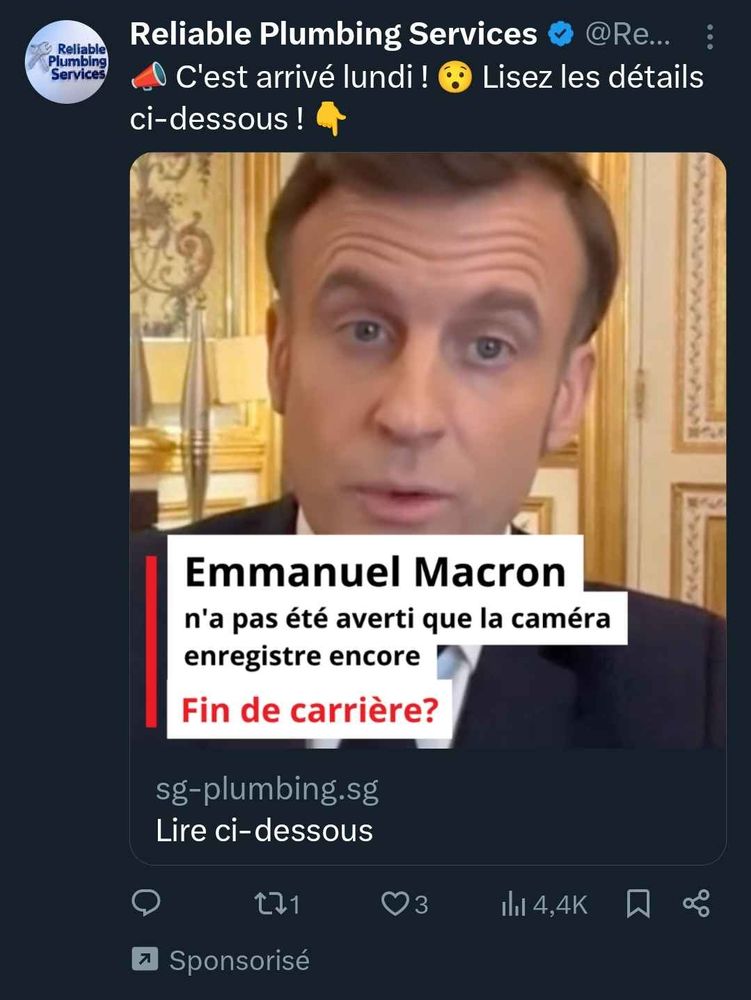Share this post
Screen dimensions: 751x1000
tap(696, 904)
